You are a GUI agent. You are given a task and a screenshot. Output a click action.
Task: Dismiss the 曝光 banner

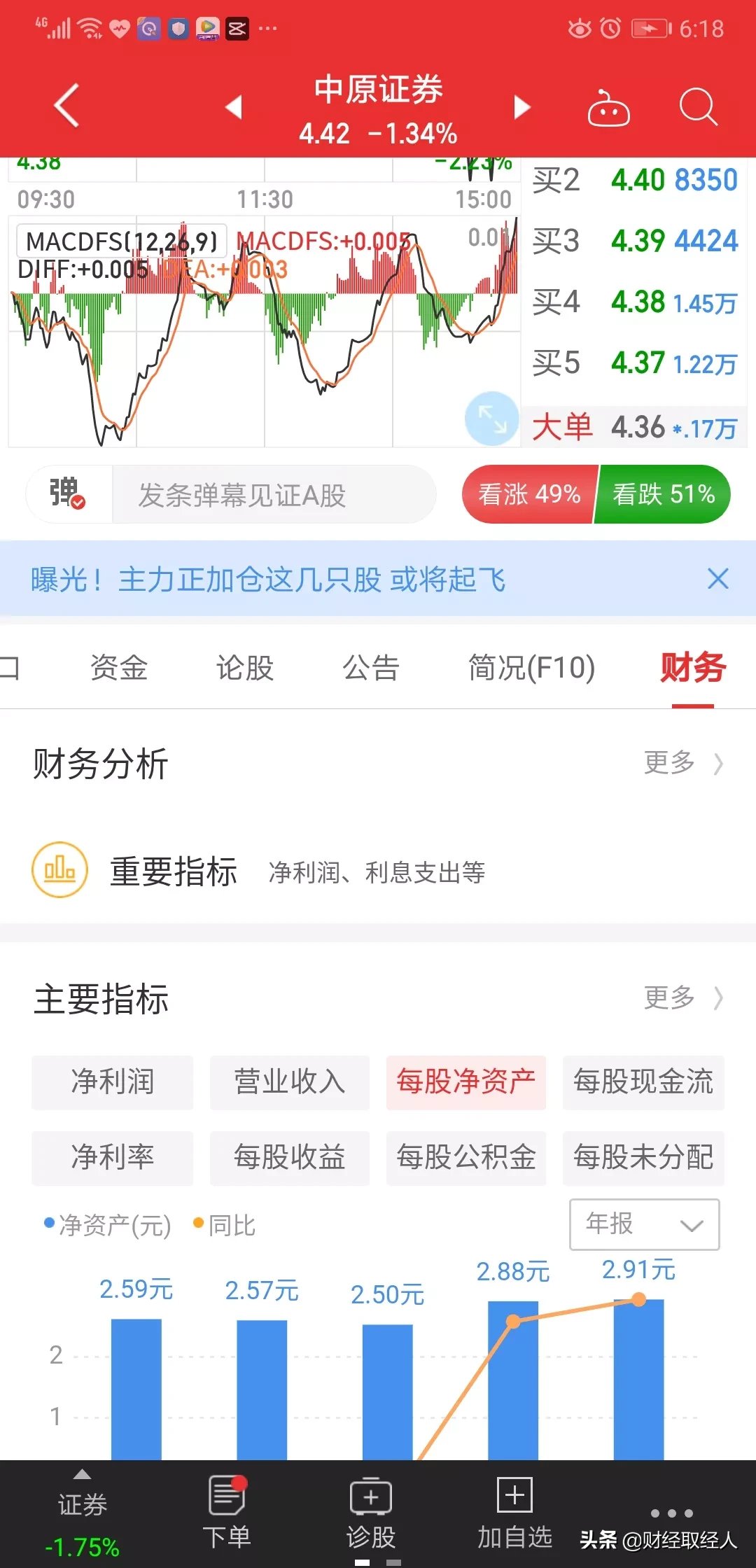tap(718, 579)
